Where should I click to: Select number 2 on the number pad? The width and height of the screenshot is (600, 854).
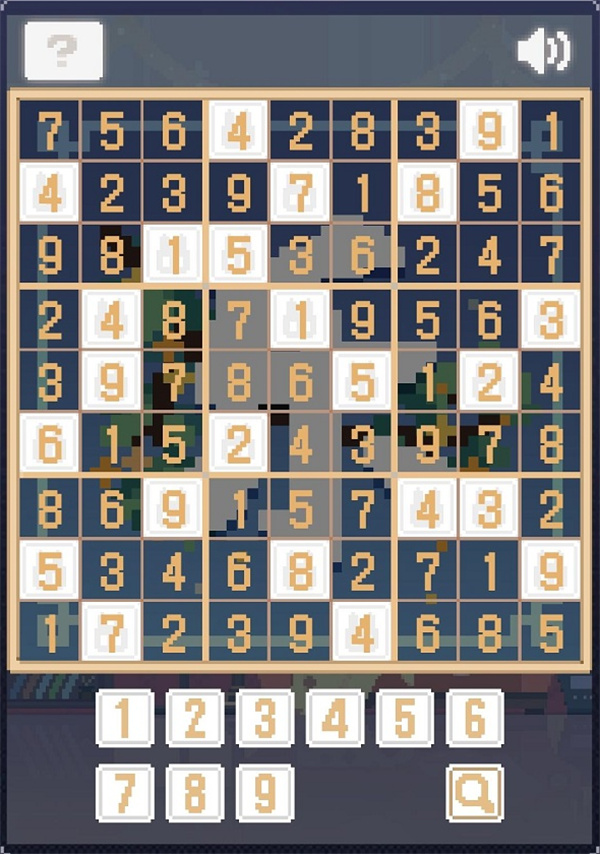click(195, 718)
